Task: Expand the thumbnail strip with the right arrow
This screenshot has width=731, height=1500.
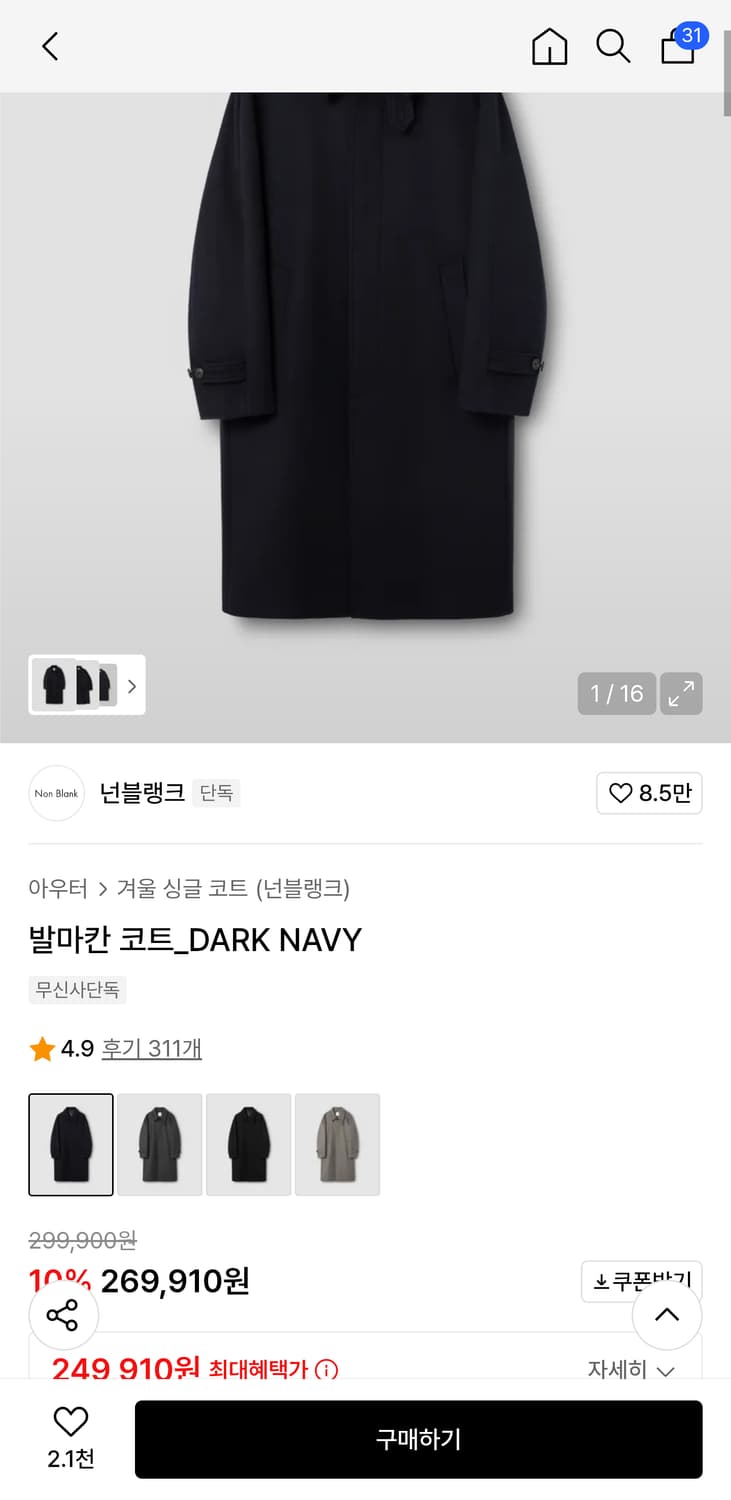Action: point(131,685)
